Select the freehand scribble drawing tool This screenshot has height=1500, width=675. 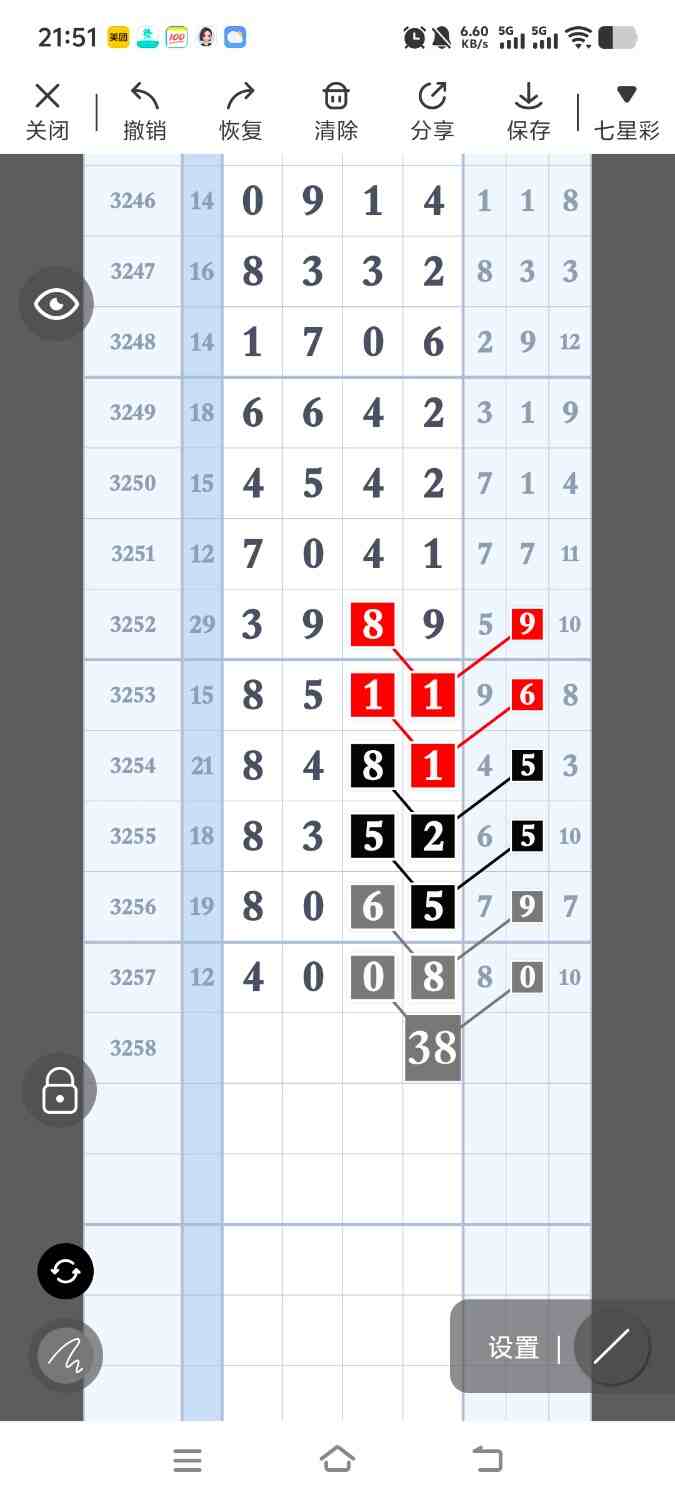point(65,1356)
